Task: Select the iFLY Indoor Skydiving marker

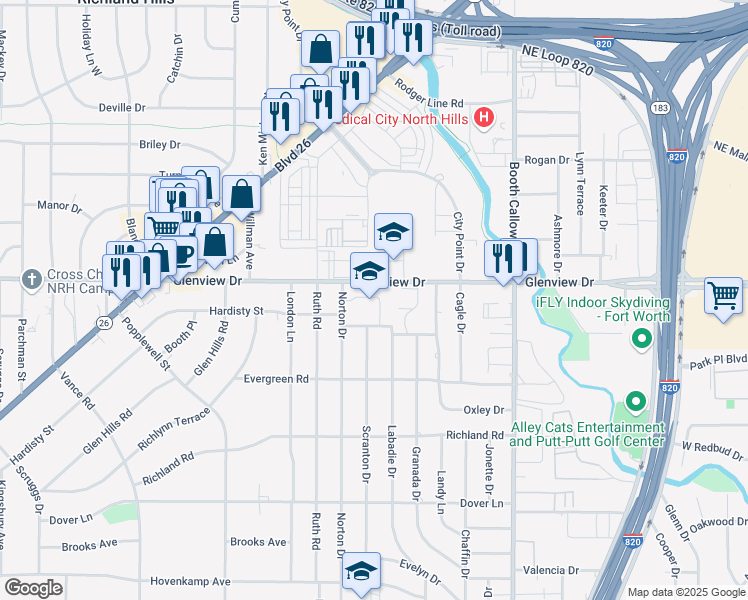Action: pos(641,341)
